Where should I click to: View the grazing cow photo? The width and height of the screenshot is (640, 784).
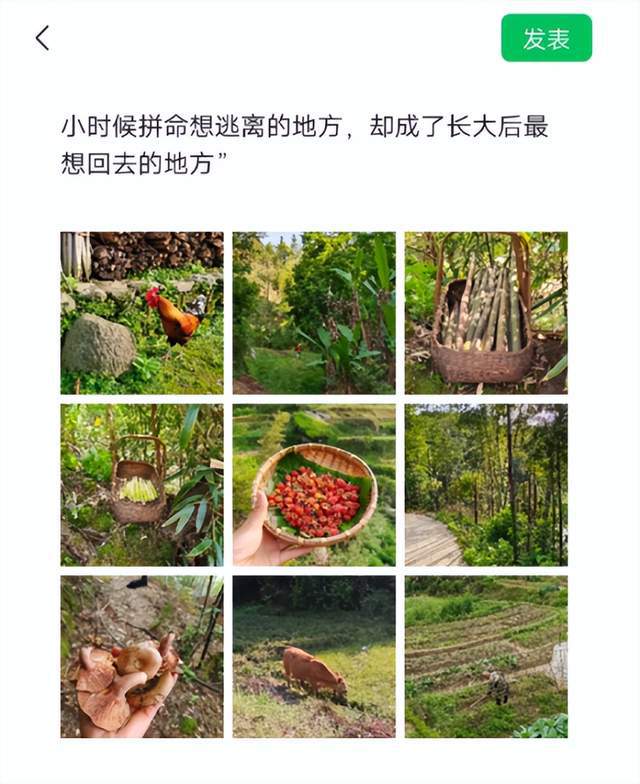pyautogui.click(x=314, y=657)
